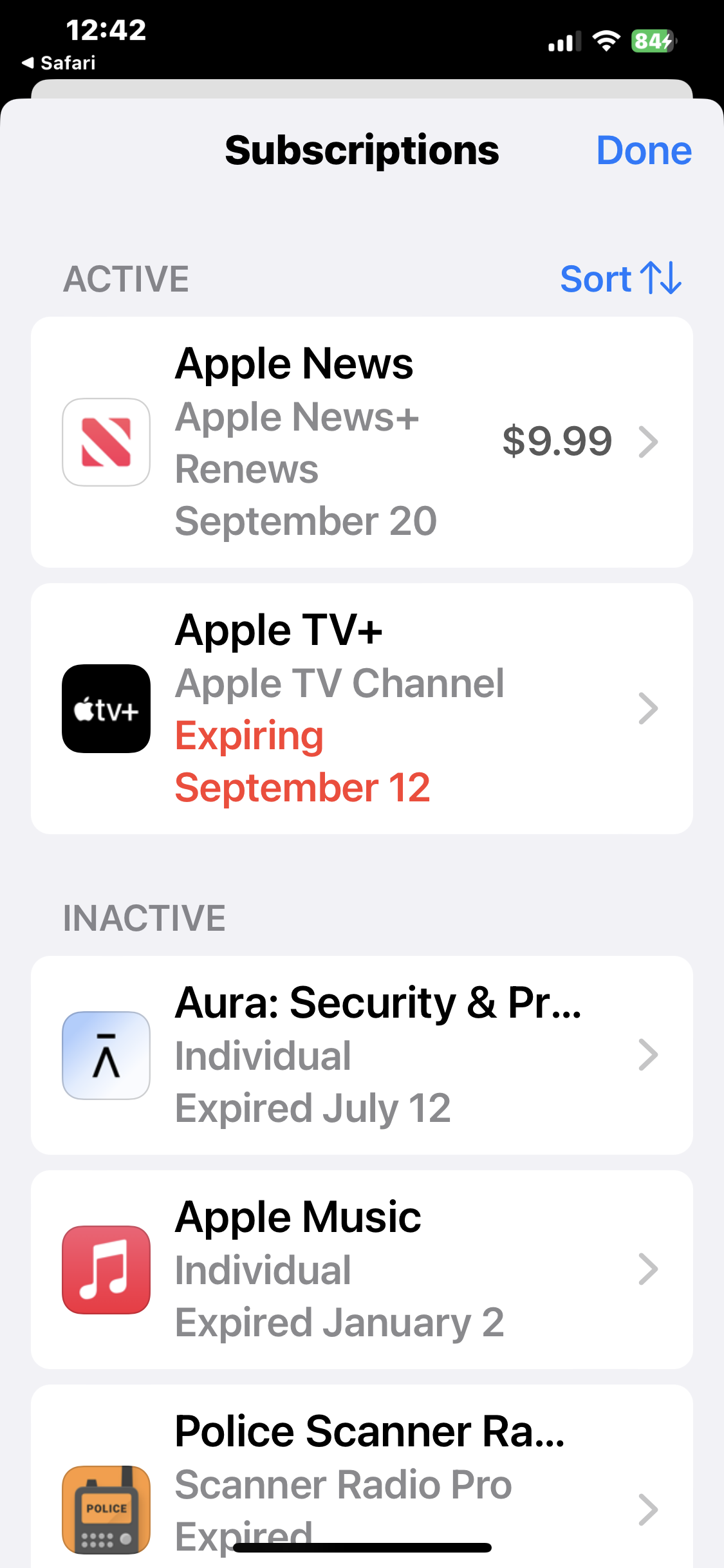The image size is (724, 1568).
Task: Select the Apple Music subscription row
Action: click(361, 1269)
